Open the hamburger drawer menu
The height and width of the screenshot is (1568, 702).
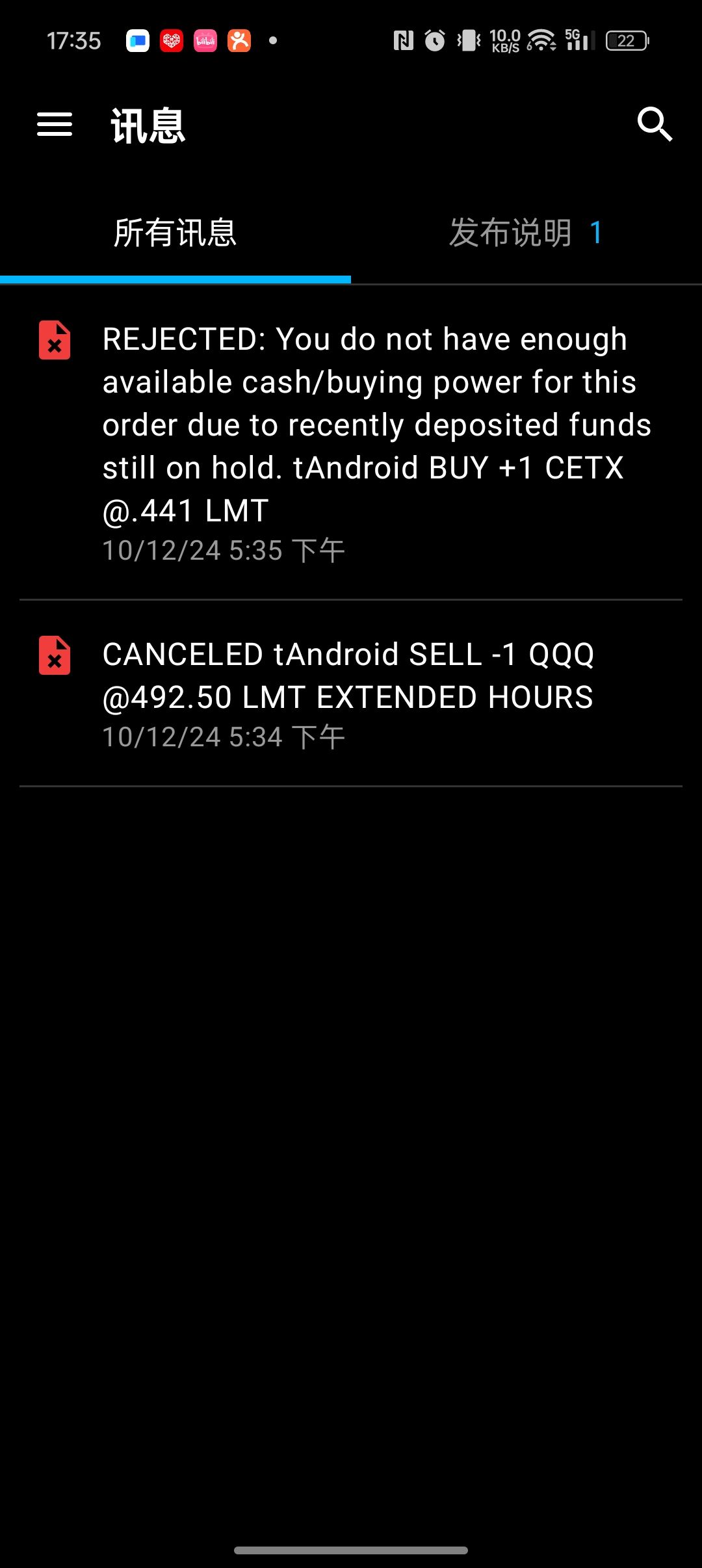point(55,124)
